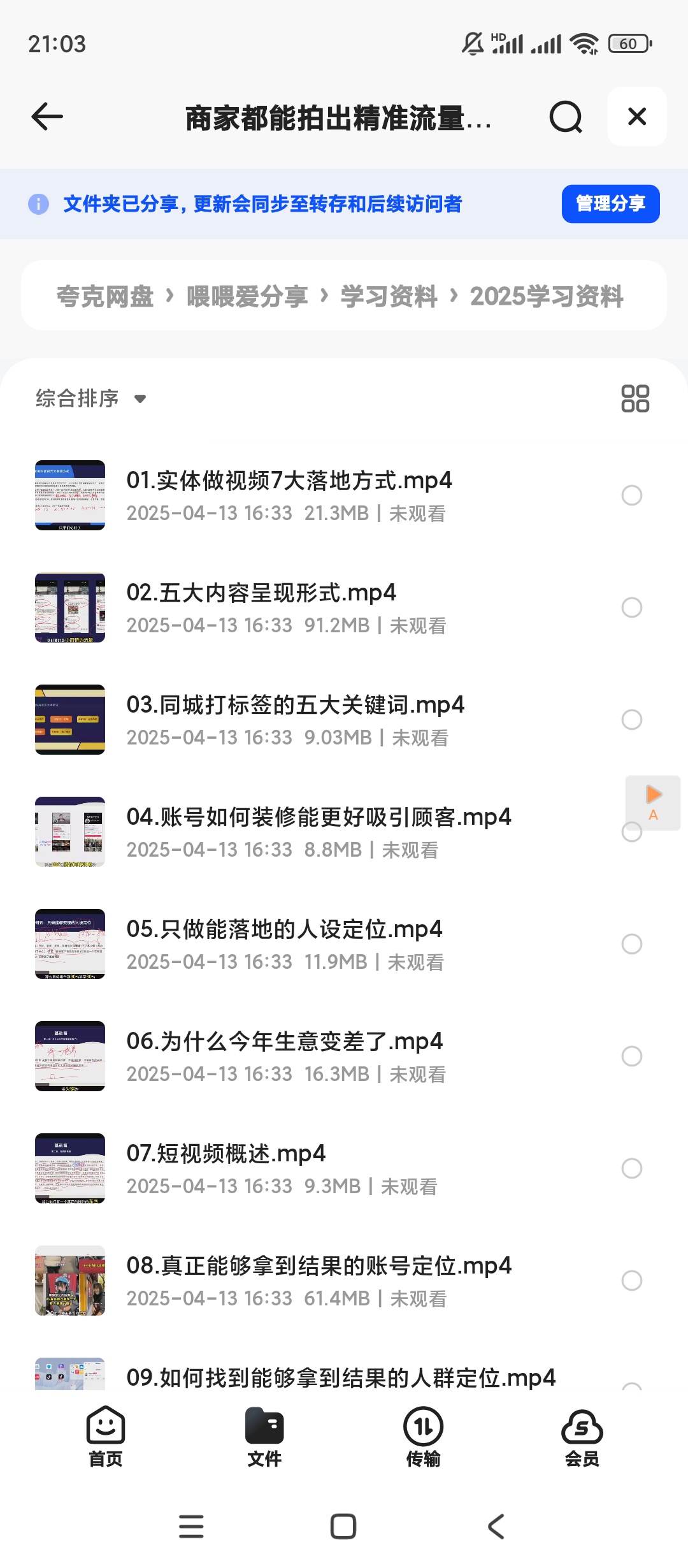Switch to grid view layout
688x1568 pixels.
tap(634, 398)
